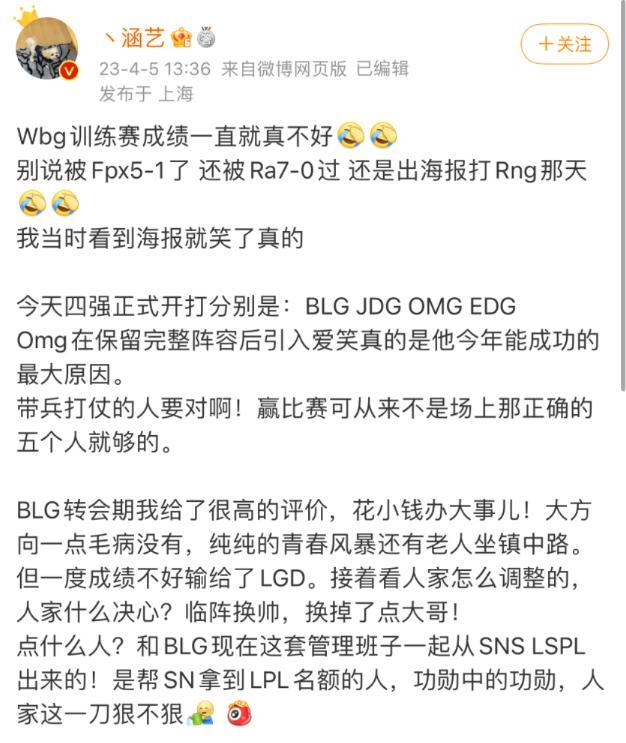
Task: Follow the user 涵艺 with 关注 button
Action: click(x=564, y=44)
